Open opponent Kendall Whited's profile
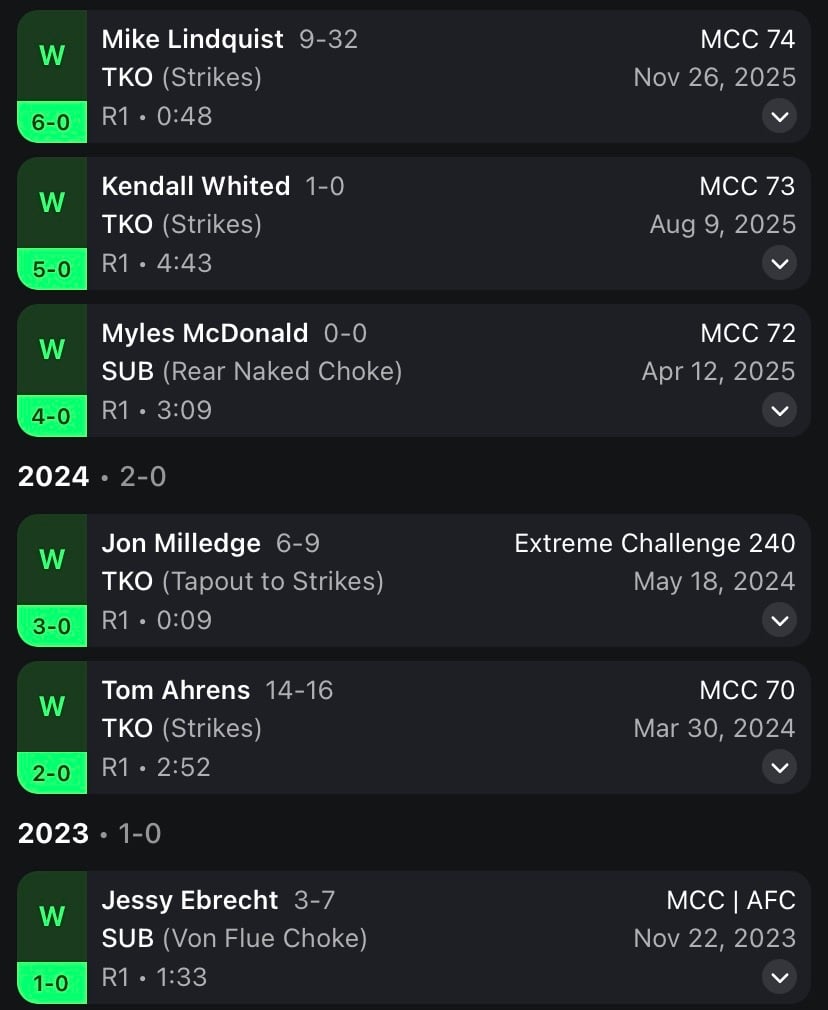The image size is (828, 1010). (x=196, y=187)
